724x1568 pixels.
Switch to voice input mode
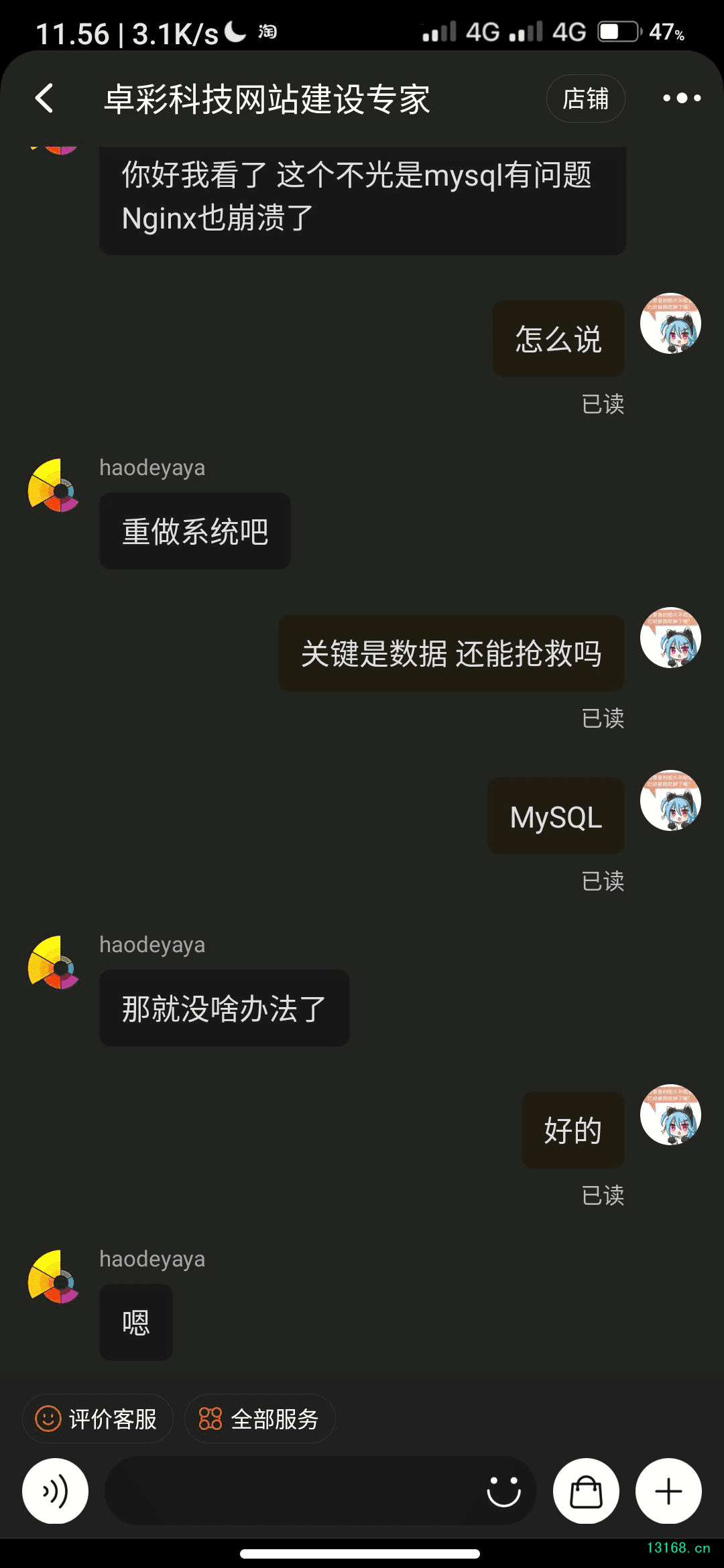[x=55, y=1491]
